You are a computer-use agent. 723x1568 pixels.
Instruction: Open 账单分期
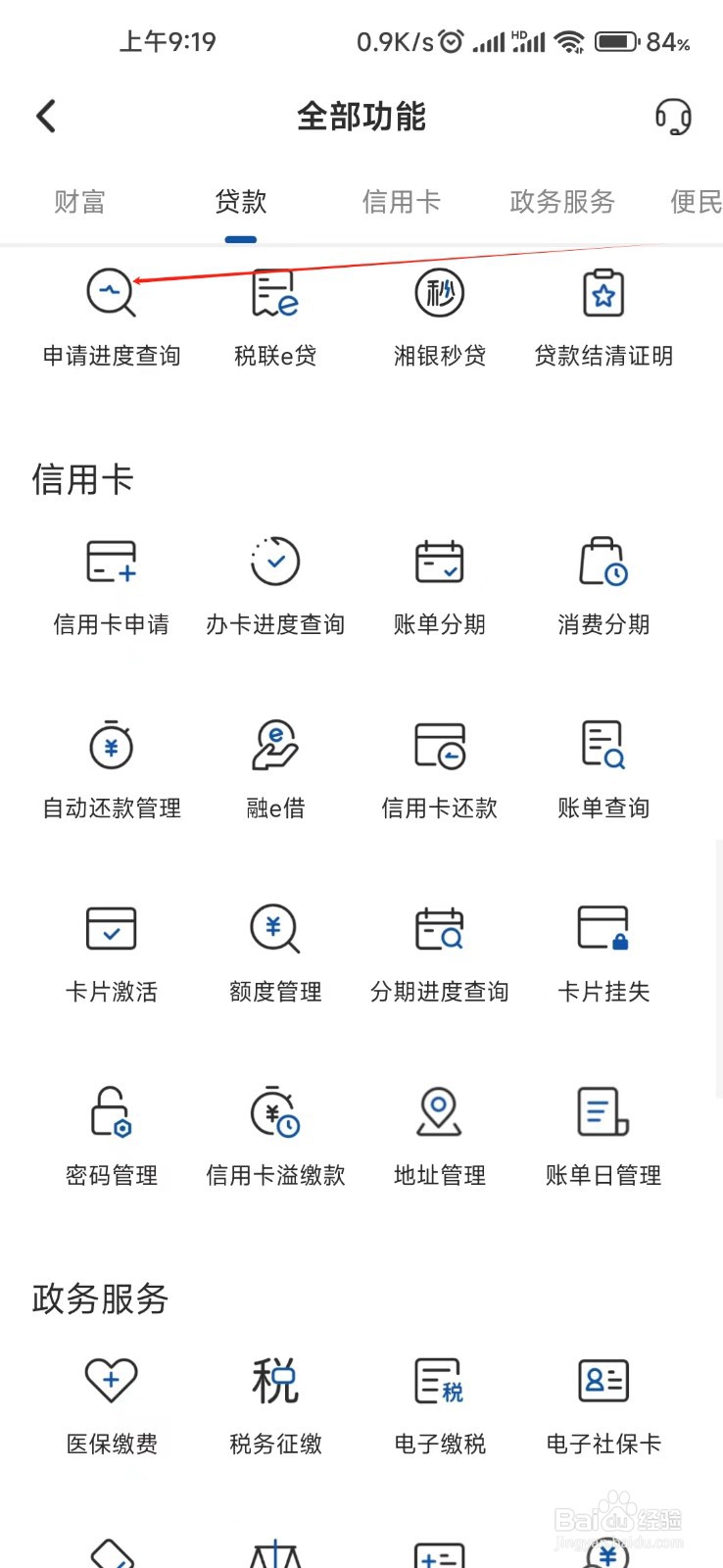pos(439,585)
